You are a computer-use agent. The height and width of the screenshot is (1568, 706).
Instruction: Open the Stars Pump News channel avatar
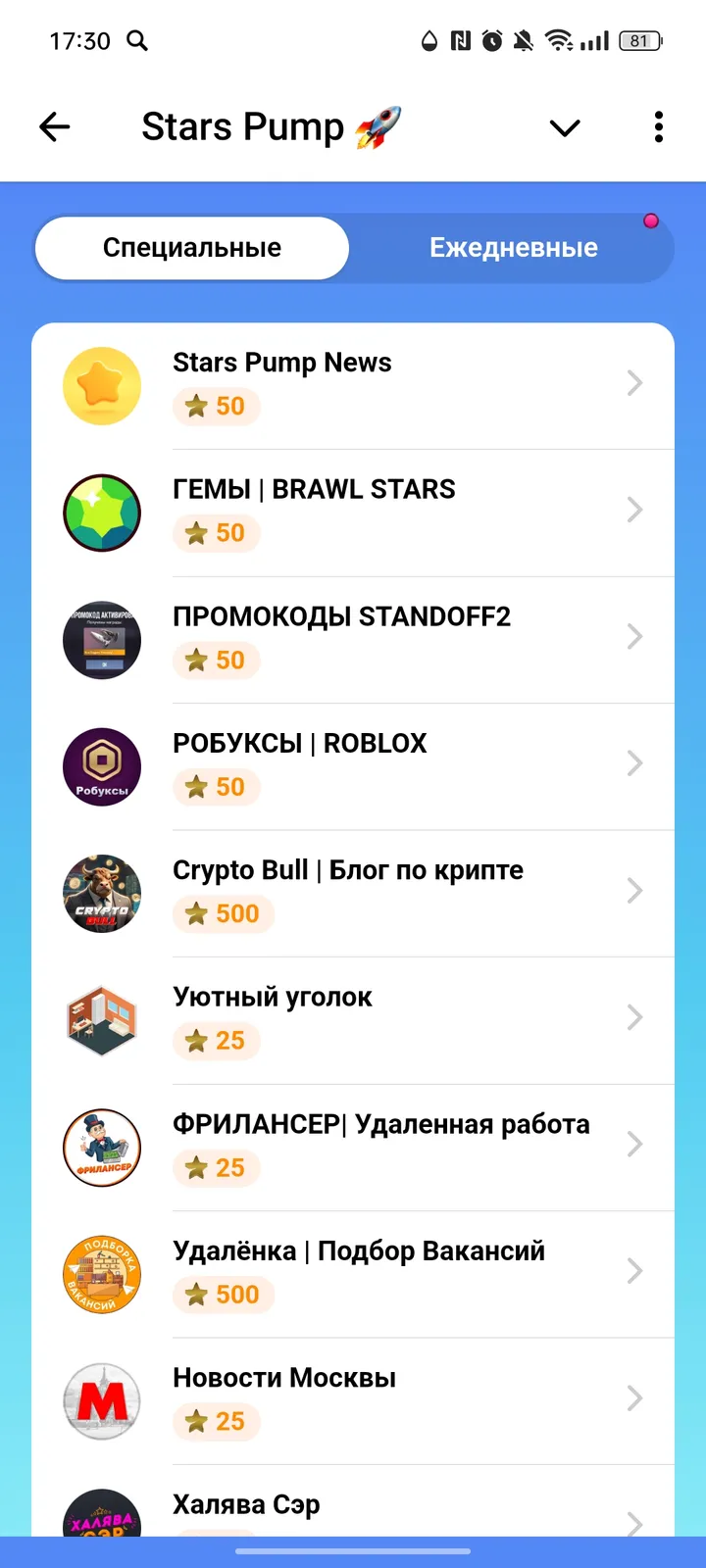point(102,385)
